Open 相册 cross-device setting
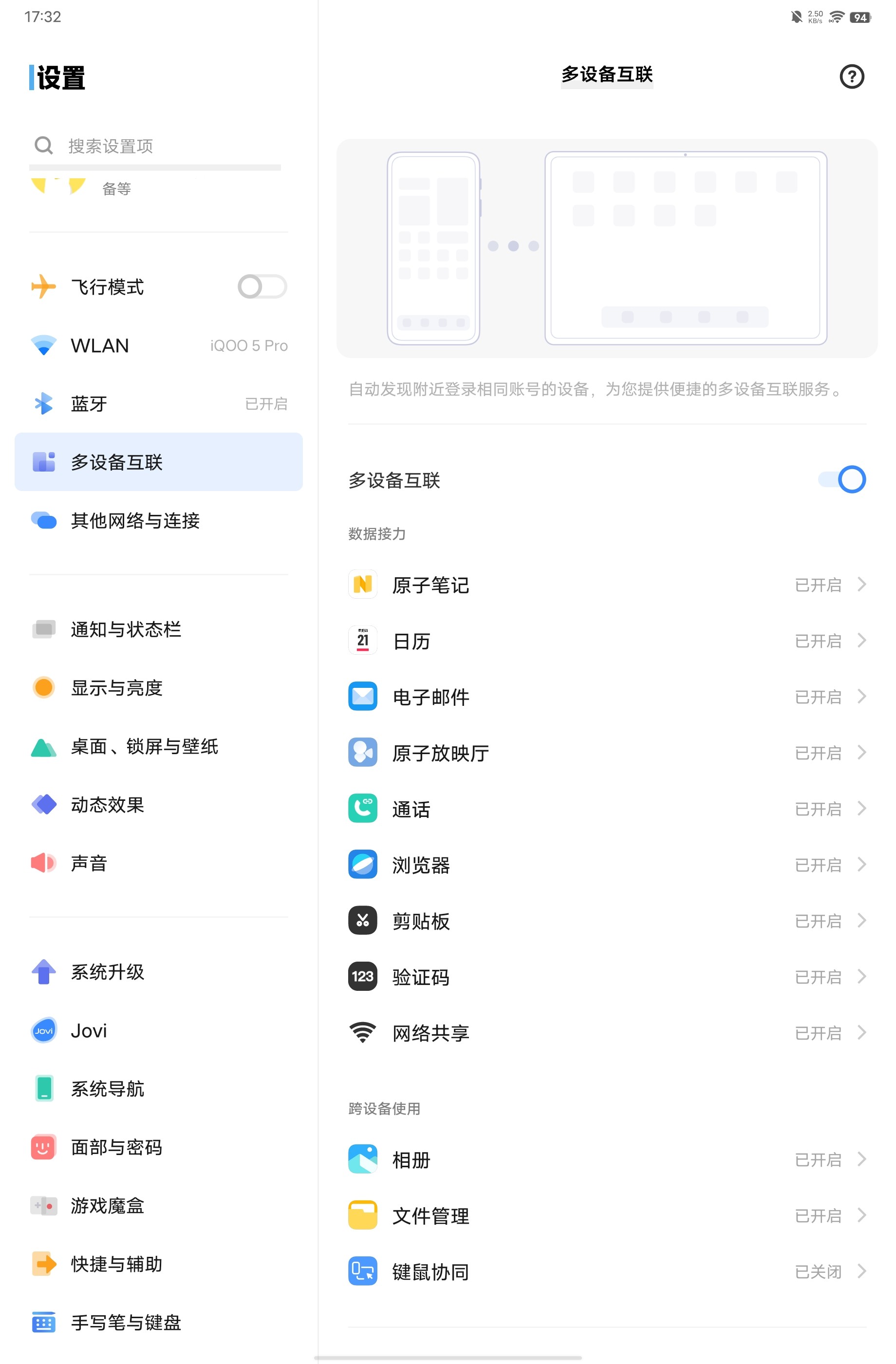The width and height of the screenshot is (896, 1364). click(x=606, y=1159)
